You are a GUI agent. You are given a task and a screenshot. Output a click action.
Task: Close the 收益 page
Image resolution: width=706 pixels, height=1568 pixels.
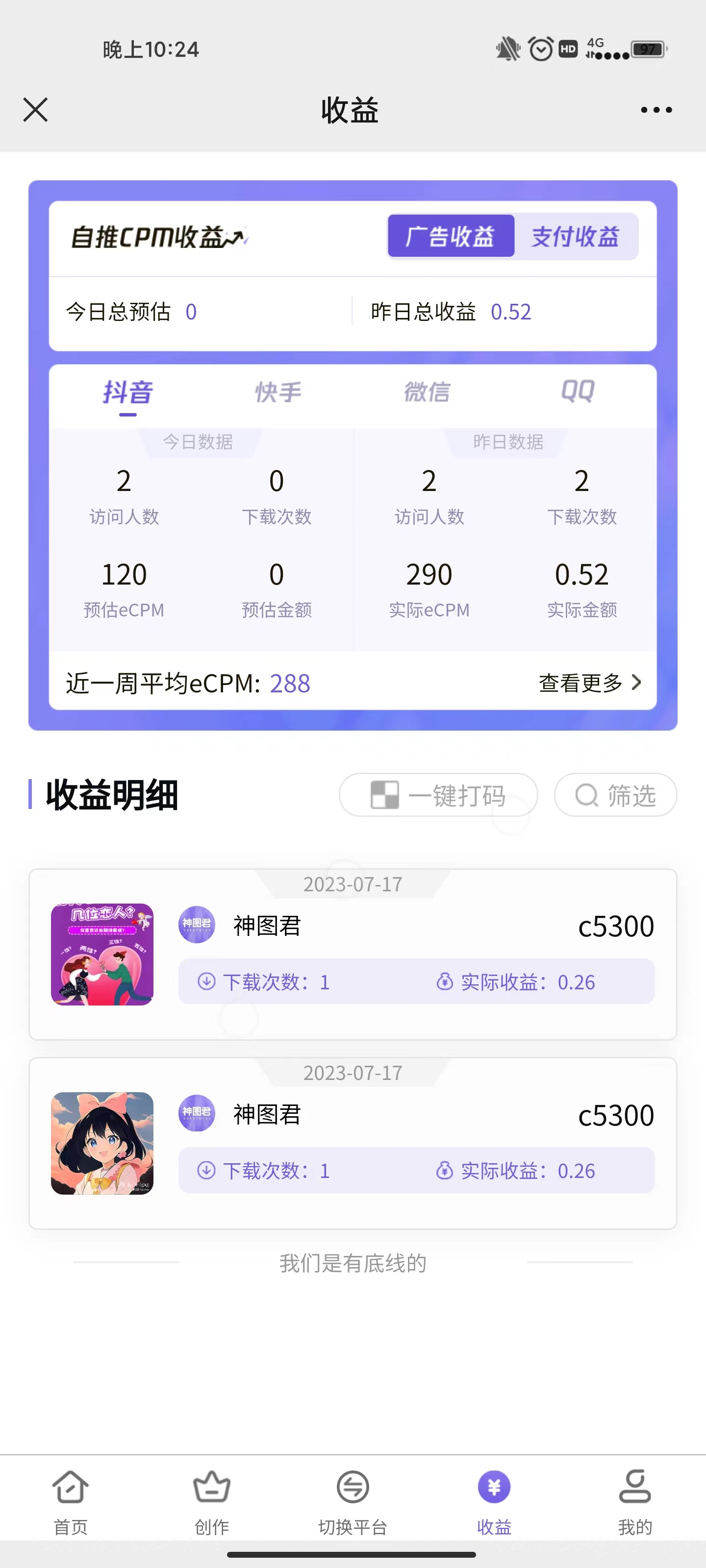[x=35, y=110]
